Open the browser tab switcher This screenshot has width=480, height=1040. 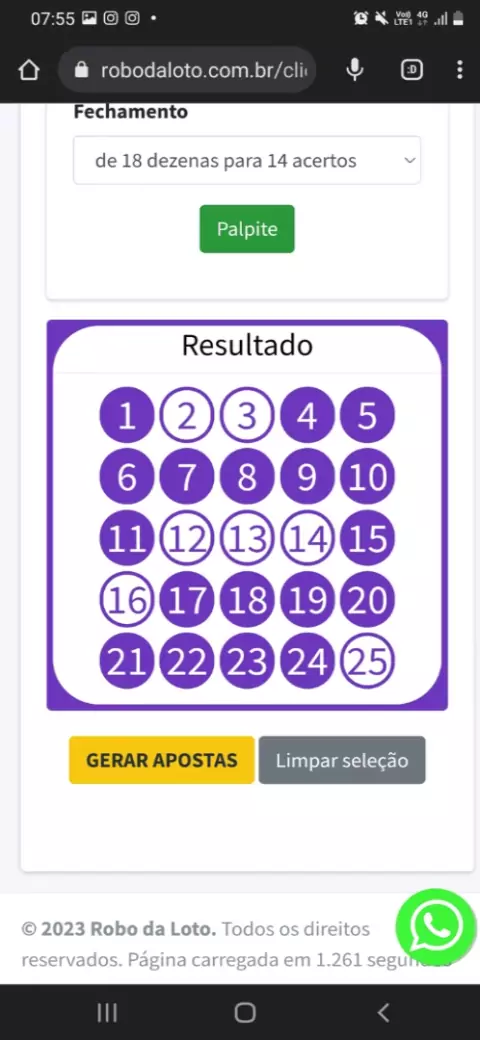point(412,70)
